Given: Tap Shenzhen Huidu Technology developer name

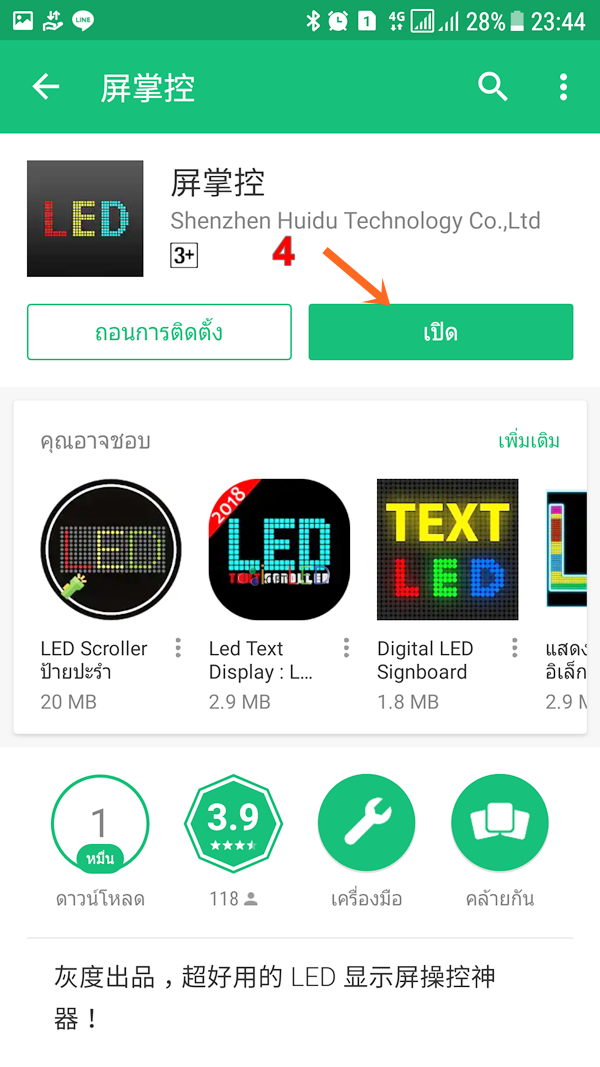Looking at the screenshot, I should click(355, 221).
